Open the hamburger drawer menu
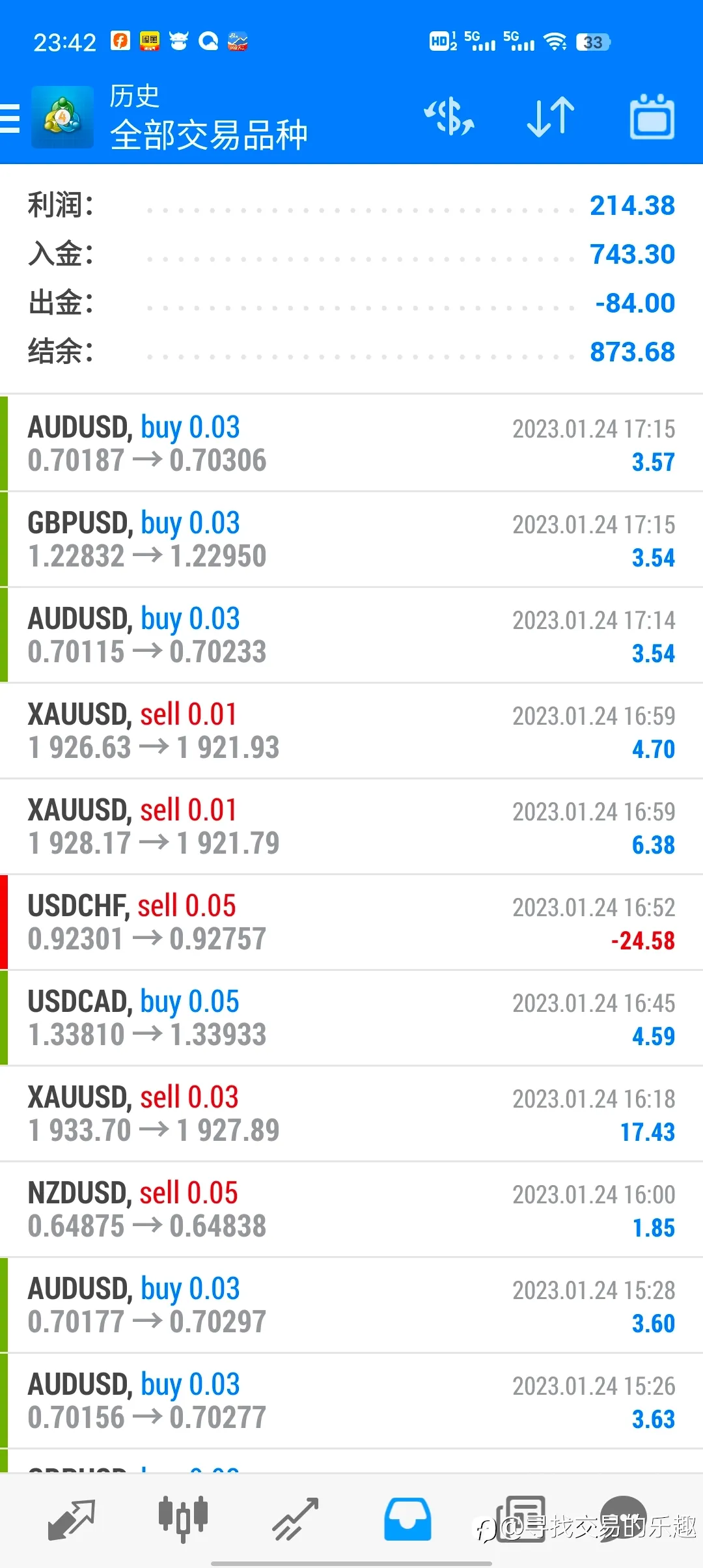This screenshot has height=1568, width=703. [10, 119]
